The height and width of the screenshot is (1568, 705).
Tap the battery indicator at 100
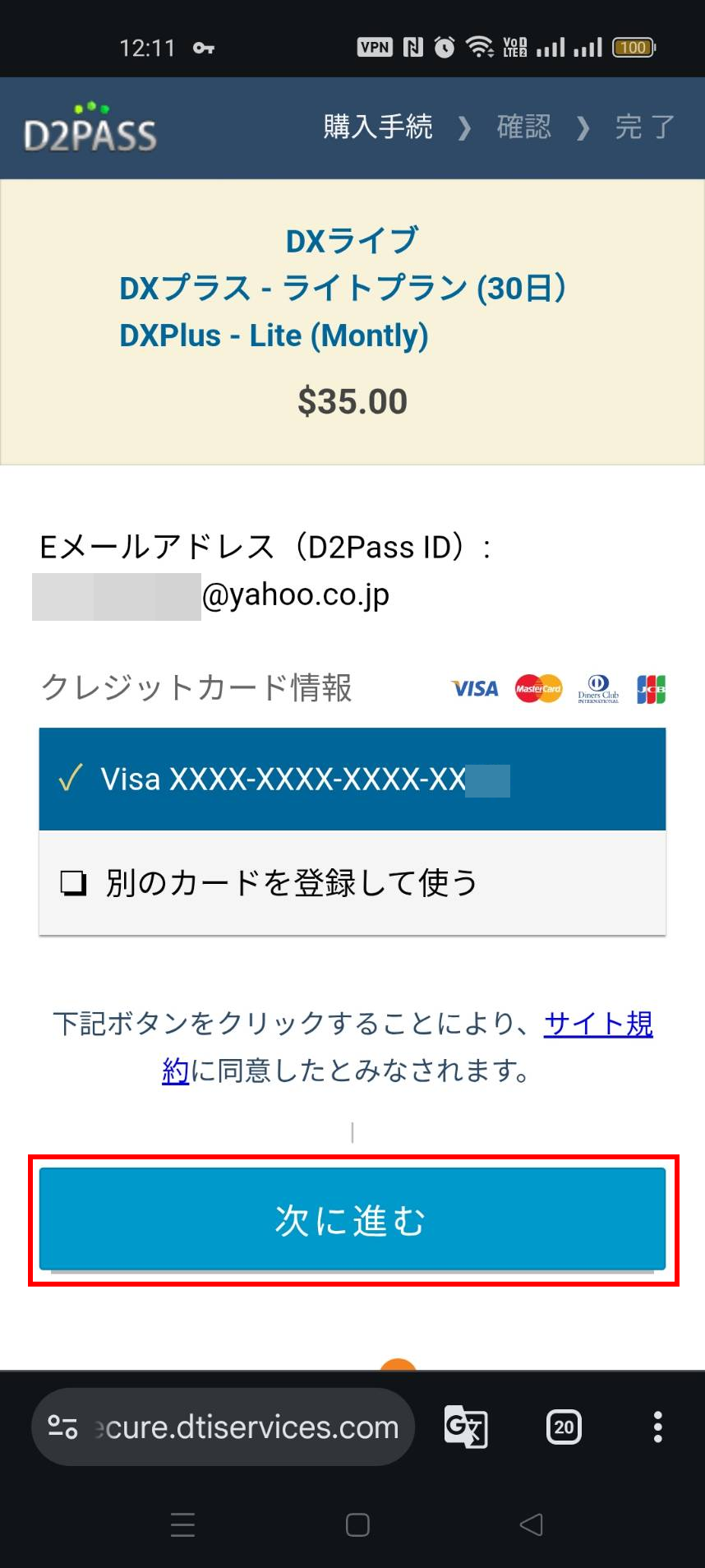click(632, 48)
